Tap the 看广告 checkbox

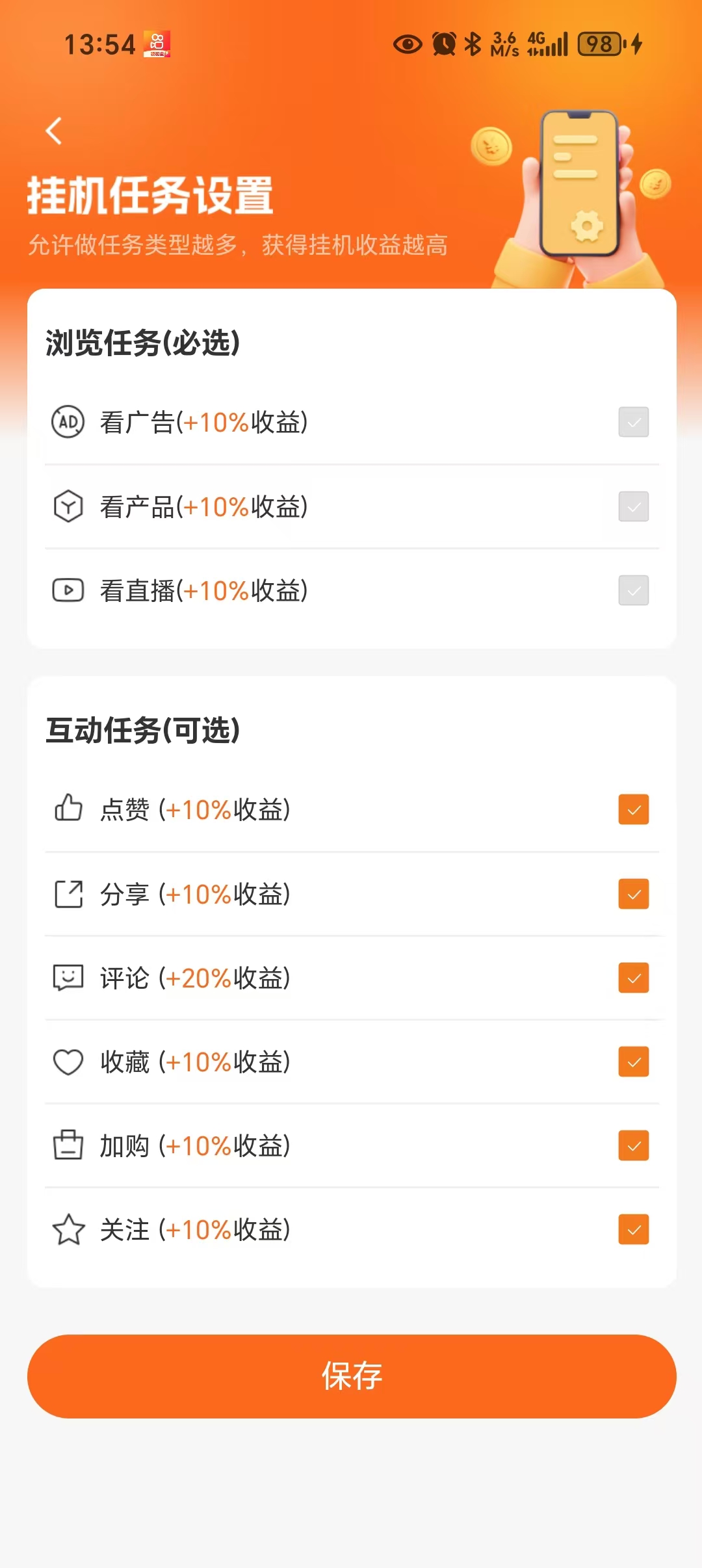634,422
